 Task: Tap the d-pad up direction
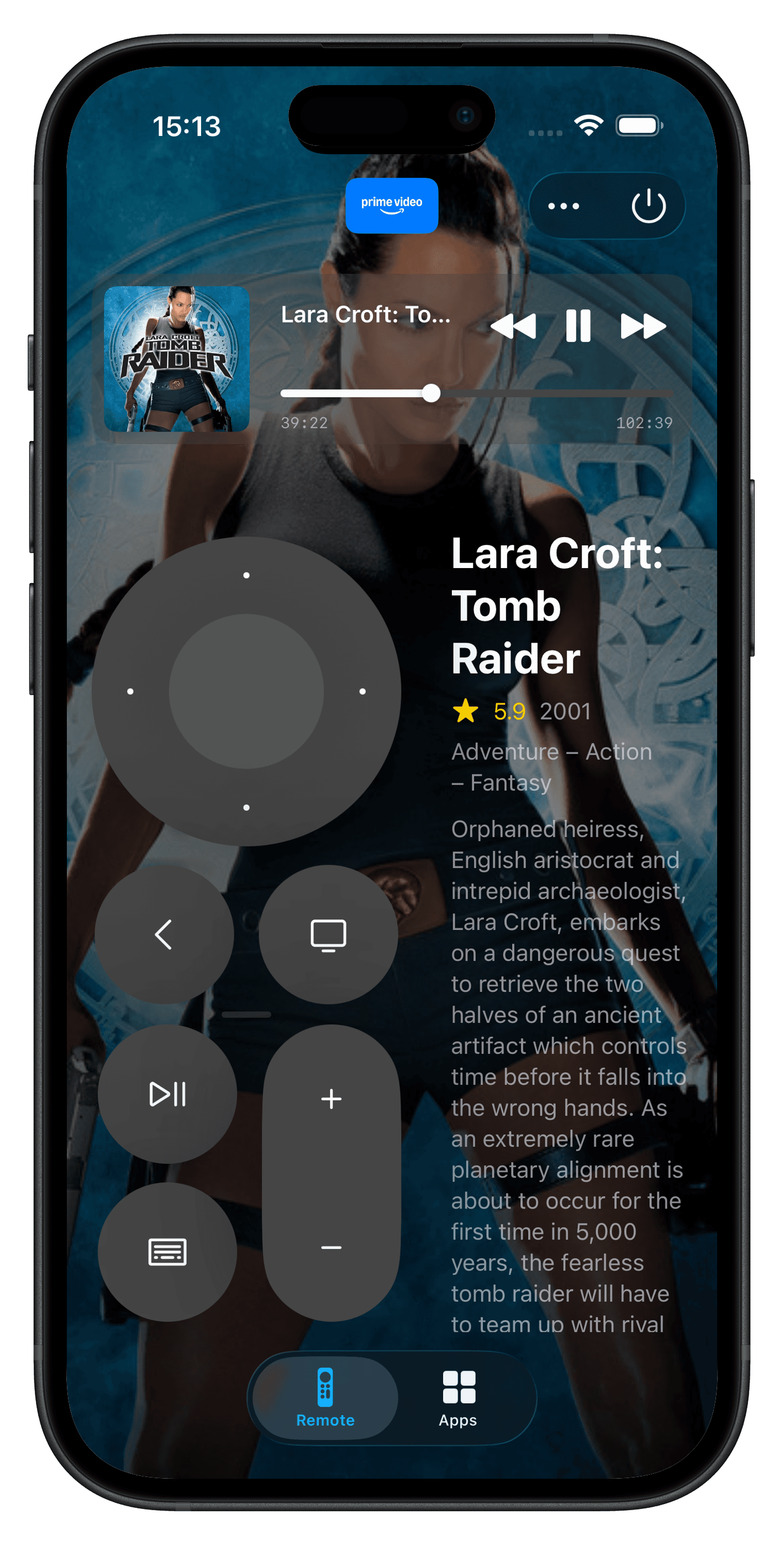click(246, 575)
